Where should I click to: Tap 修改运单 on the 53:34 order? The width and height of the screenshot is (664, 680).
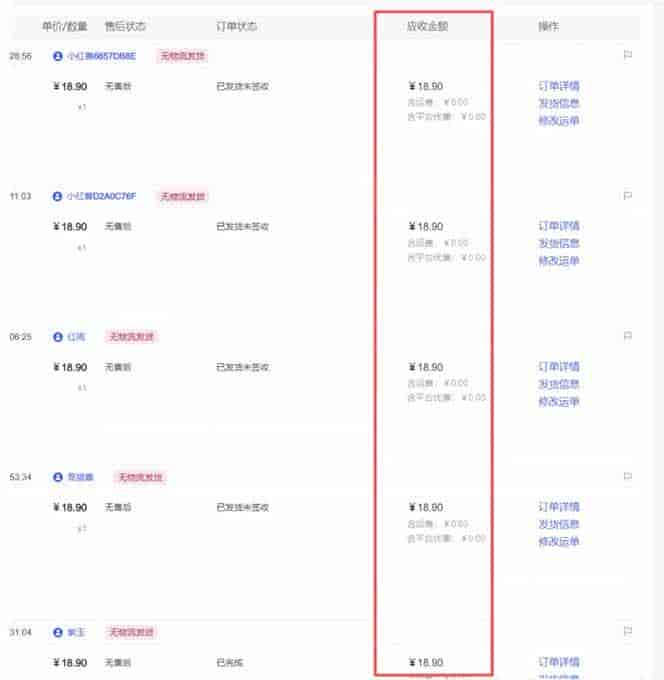[558, 542]
